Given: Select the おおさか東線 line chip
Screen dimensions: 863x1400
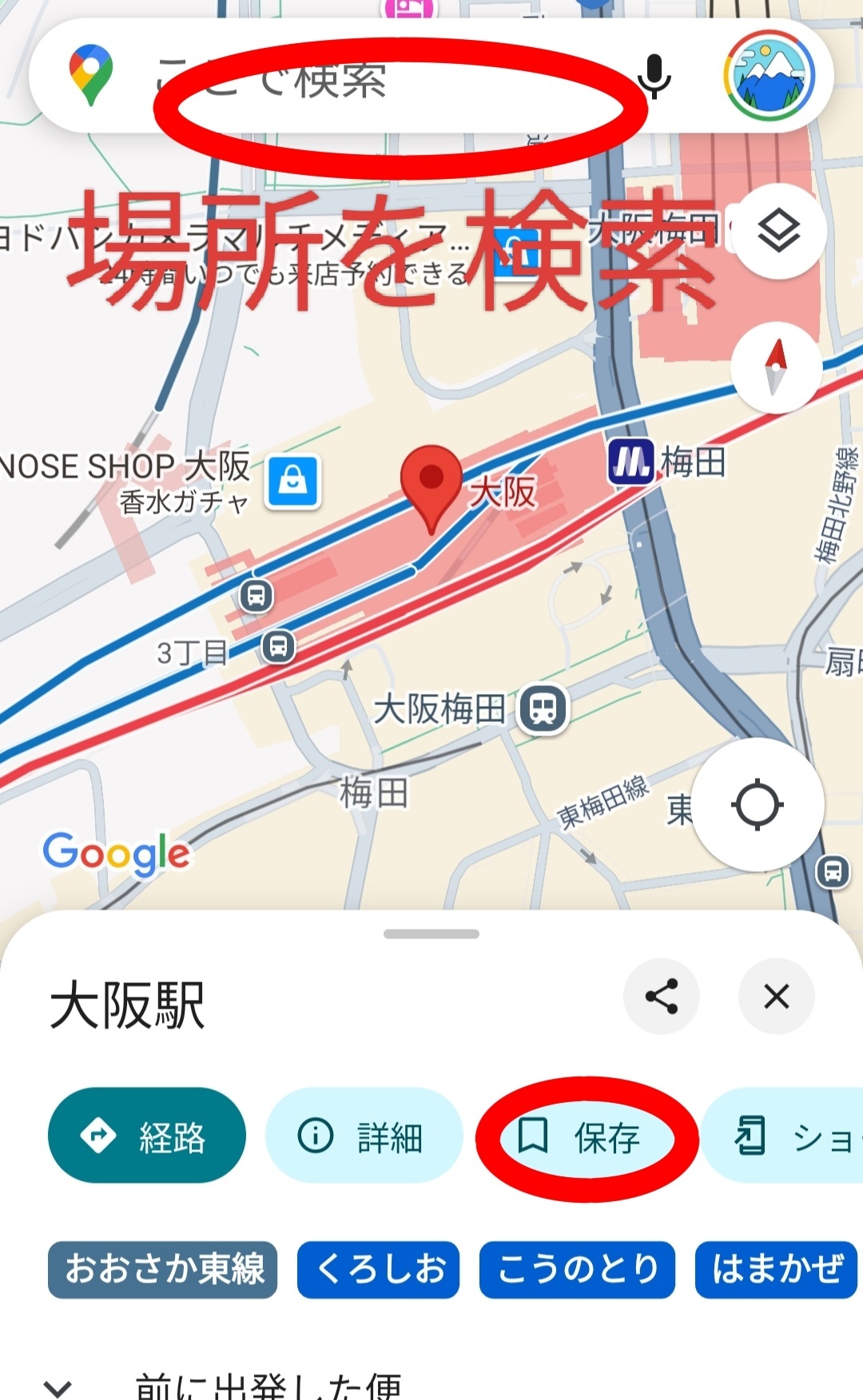Looking at the screenshot, I should click(163, 1269).
